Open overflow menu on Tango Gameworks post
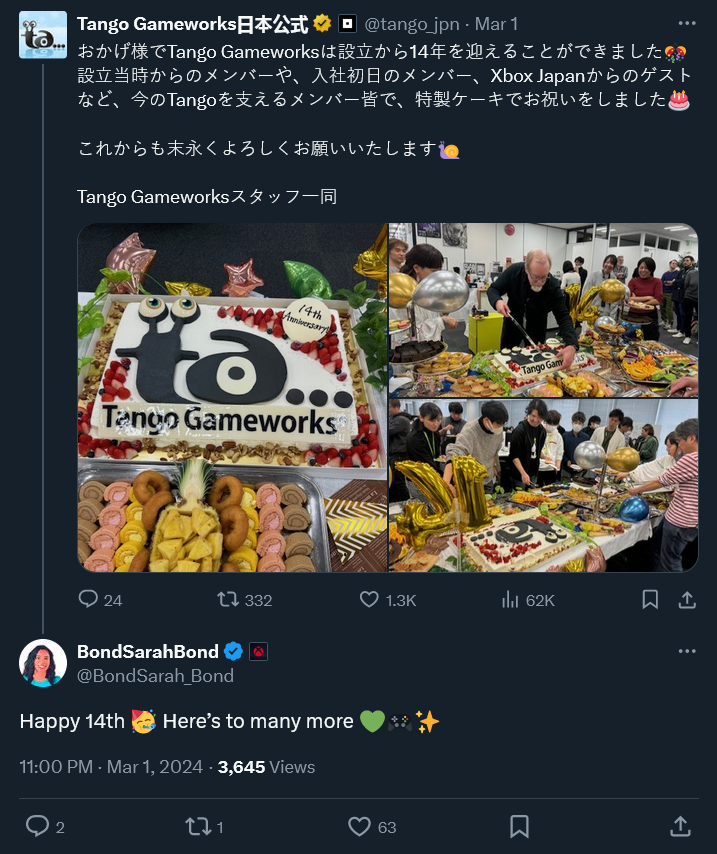Image resolution: width=717 pixels, height=854 pixels. (x=686, y=23)
